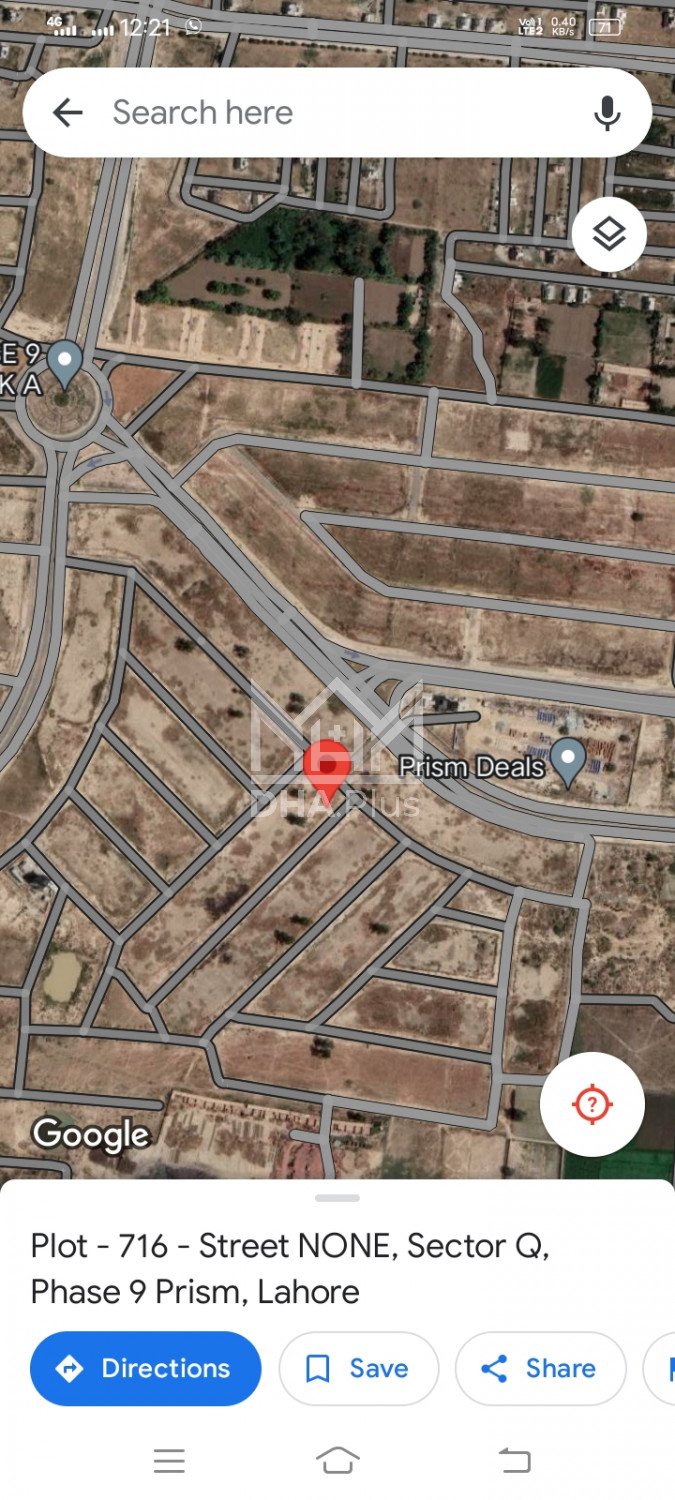Open the map layers selector
This screenshot has width=675, height=1500.
[609, 235]
